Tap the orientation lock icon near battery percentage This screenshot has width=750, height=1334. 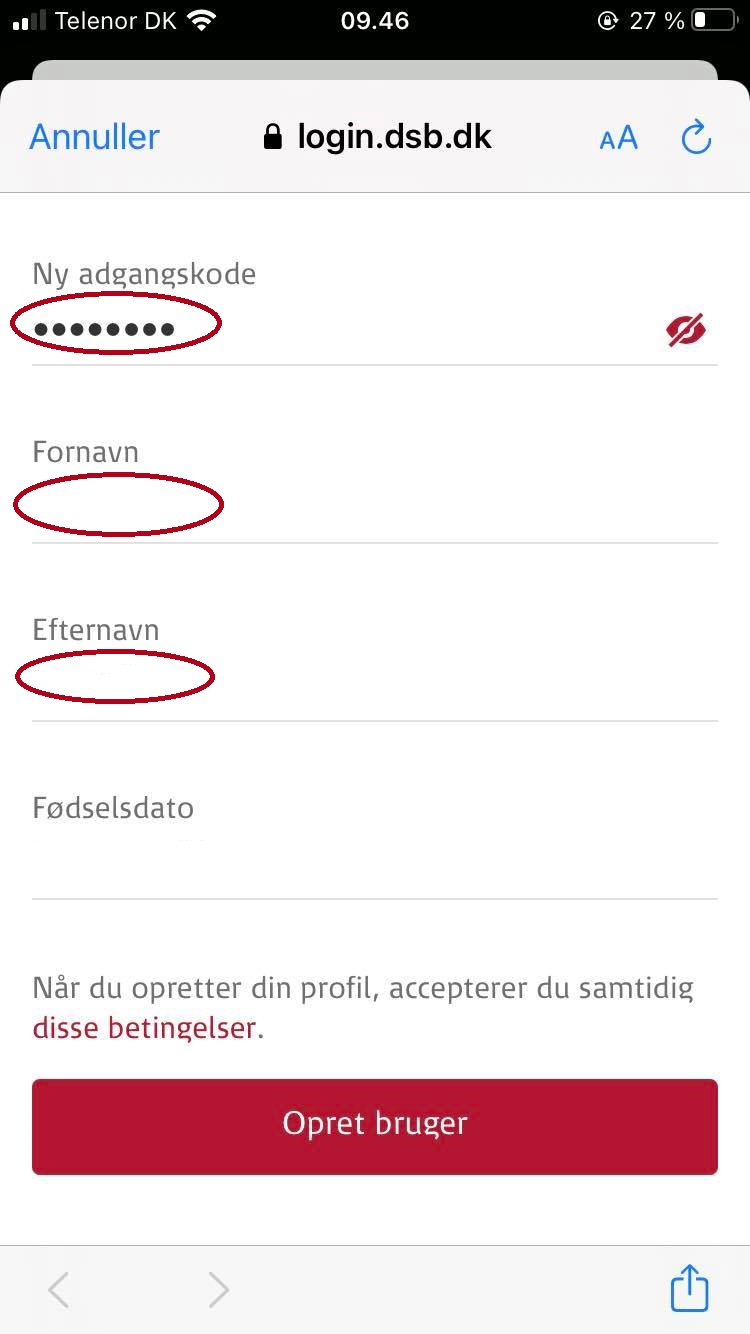click(x=607, y=19)
